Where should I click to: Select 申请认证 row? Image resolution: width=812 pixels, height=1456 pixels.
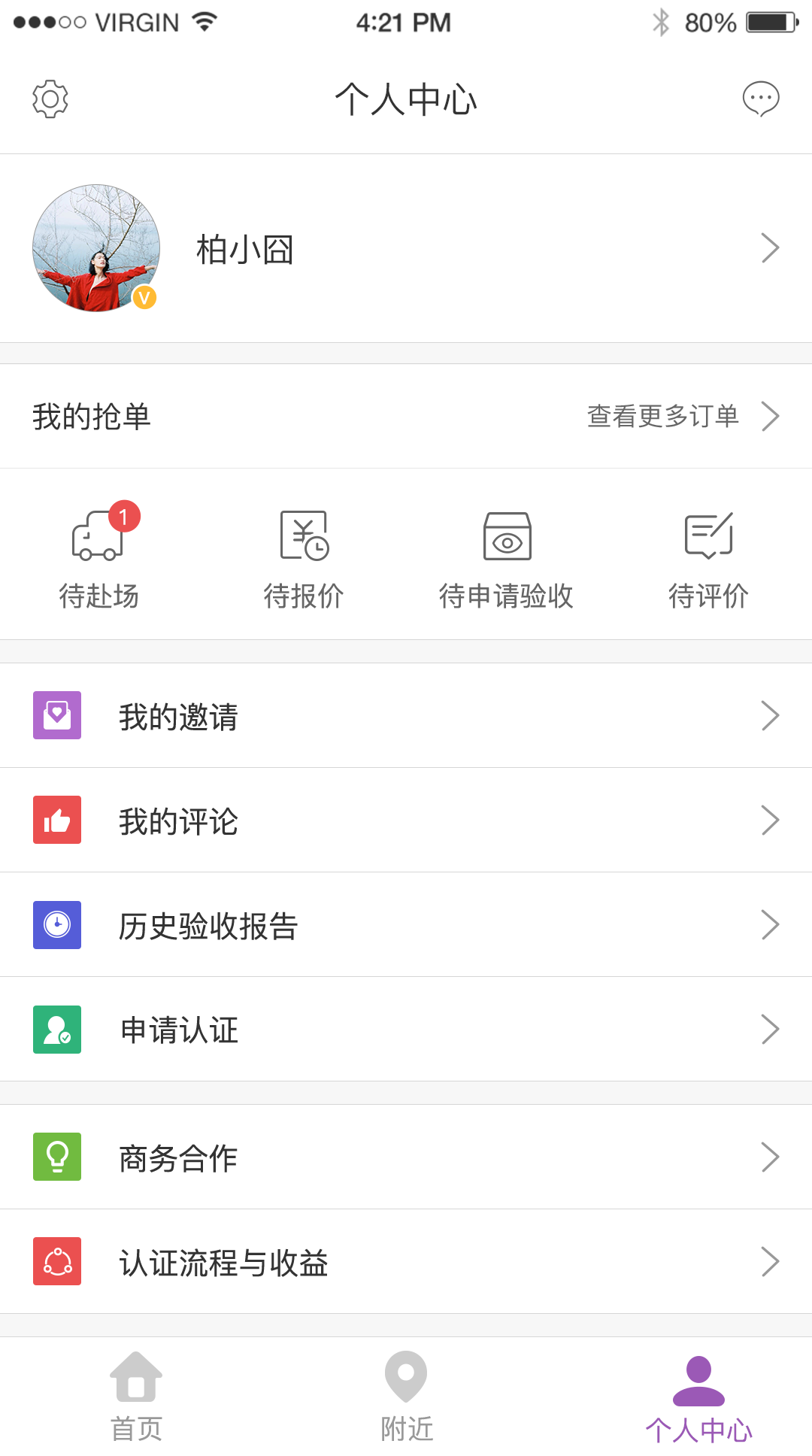pyautogui.click(x=406, y=1029)
